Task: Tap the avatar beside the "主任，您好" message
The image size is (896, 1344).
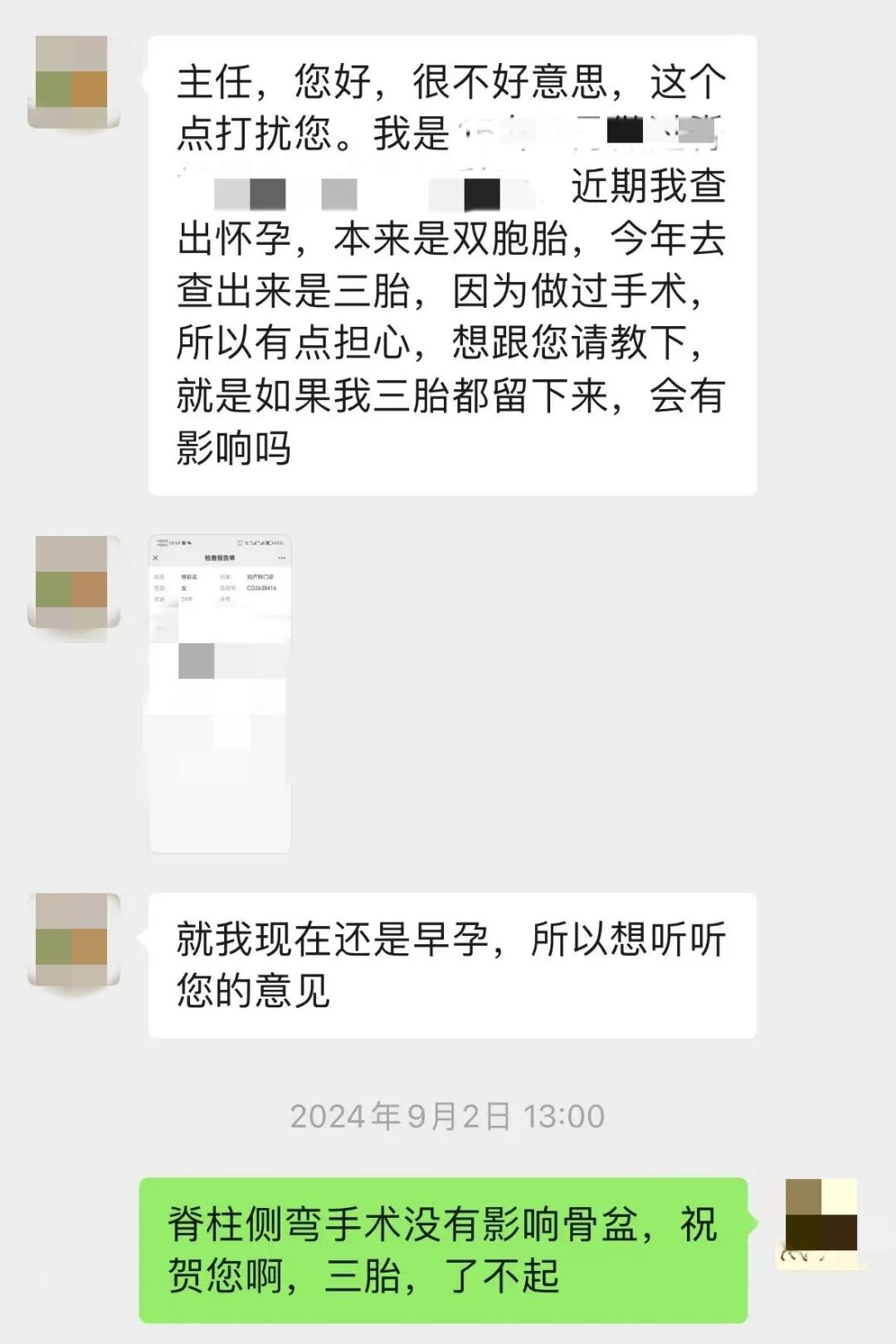Action: 73,82
